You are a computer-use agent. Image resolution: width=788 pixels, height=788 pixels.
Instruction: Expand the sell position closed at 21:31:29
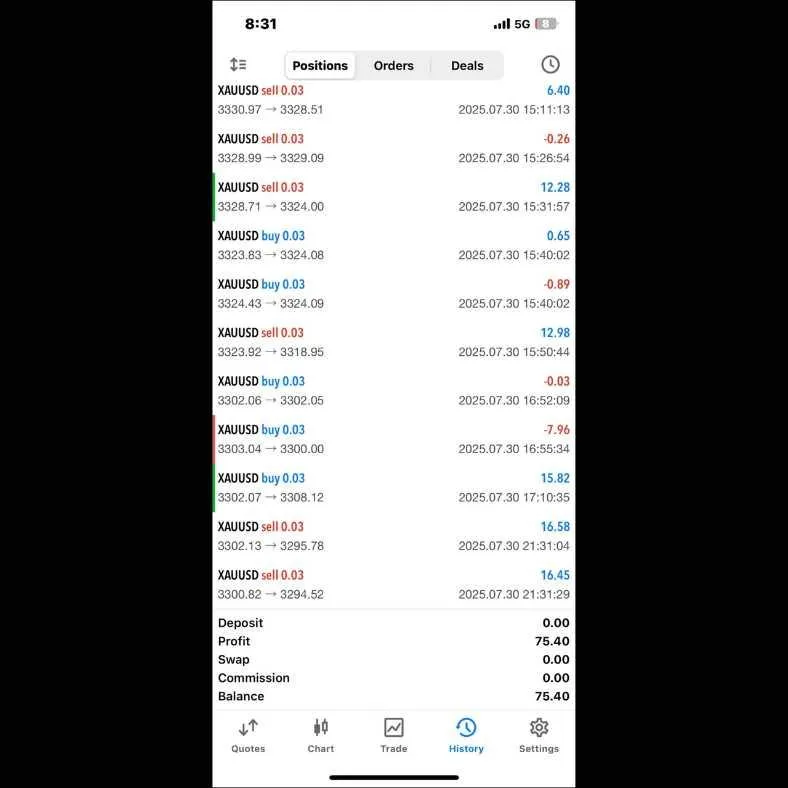[393, 585]
